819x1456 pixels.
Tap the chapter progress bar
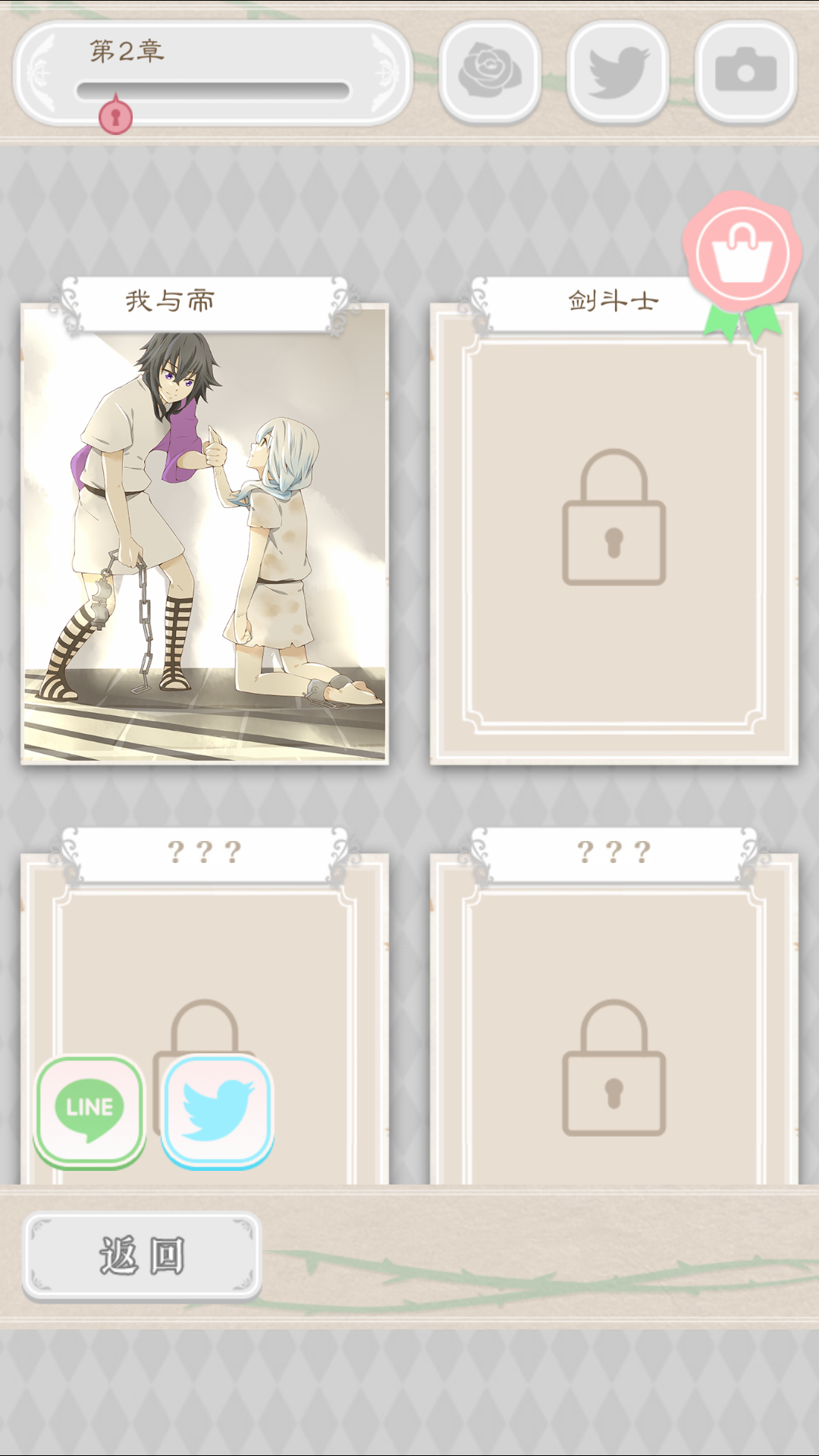[x=212, y=91]
